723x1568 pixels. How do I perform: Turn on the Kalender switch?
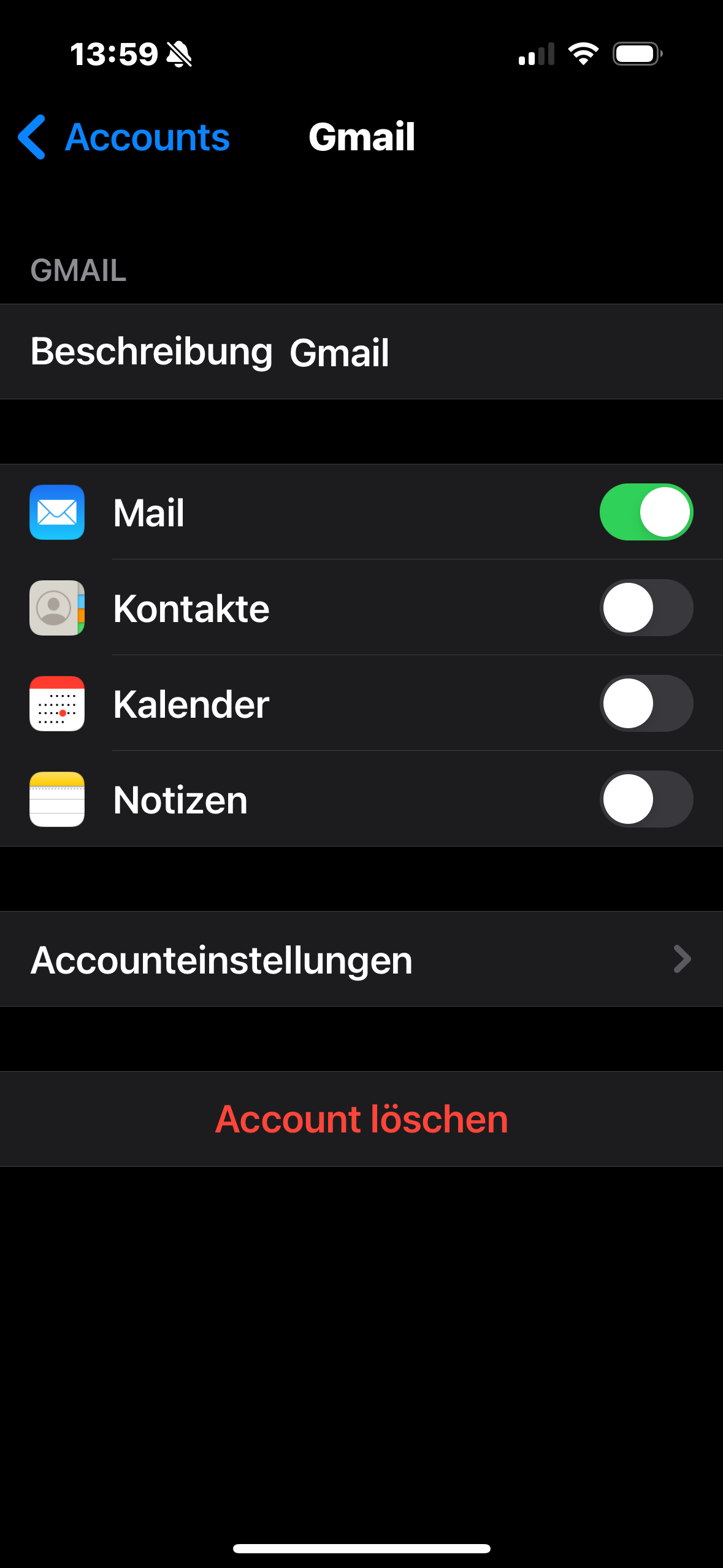point(646,704)
